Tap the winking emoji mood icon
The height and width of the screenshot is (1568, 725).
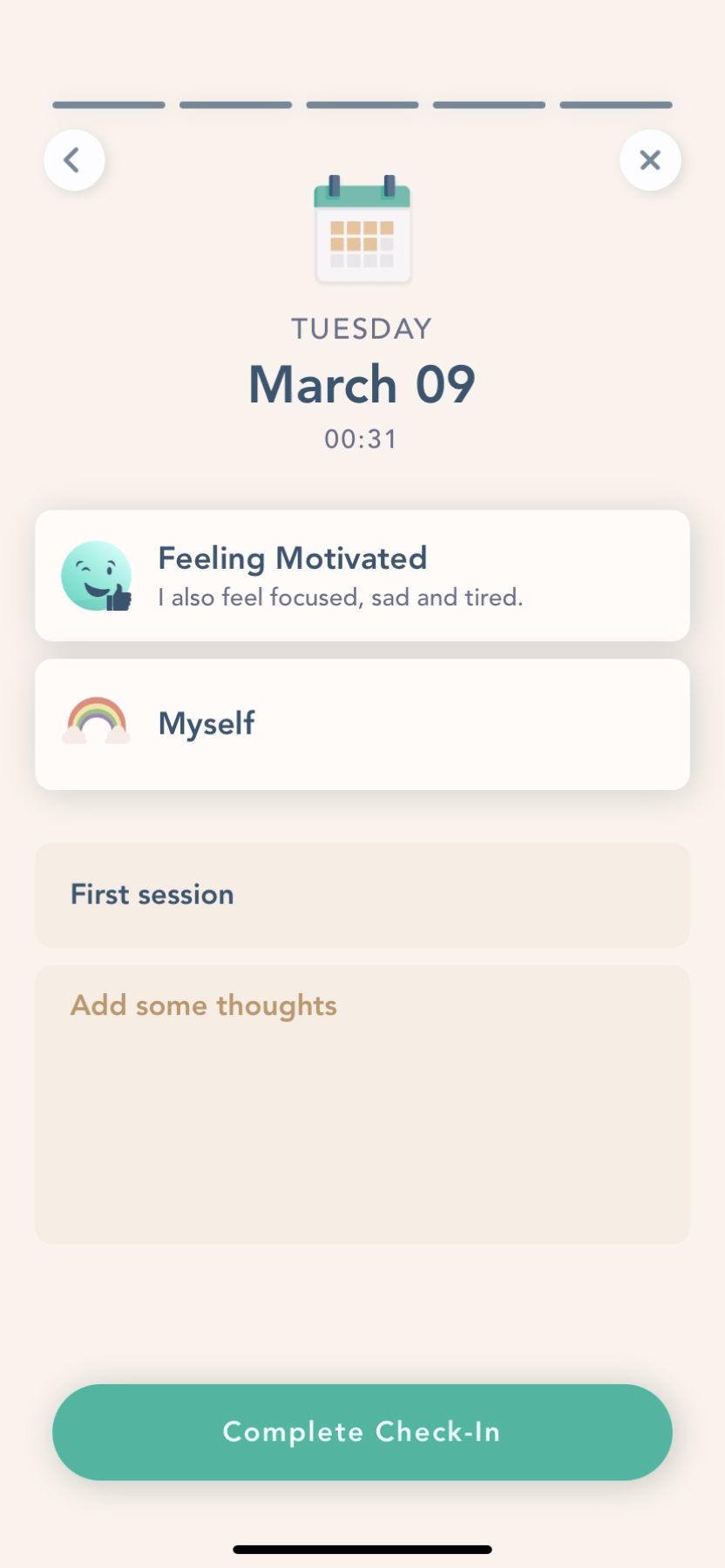[x=96, y=575]
